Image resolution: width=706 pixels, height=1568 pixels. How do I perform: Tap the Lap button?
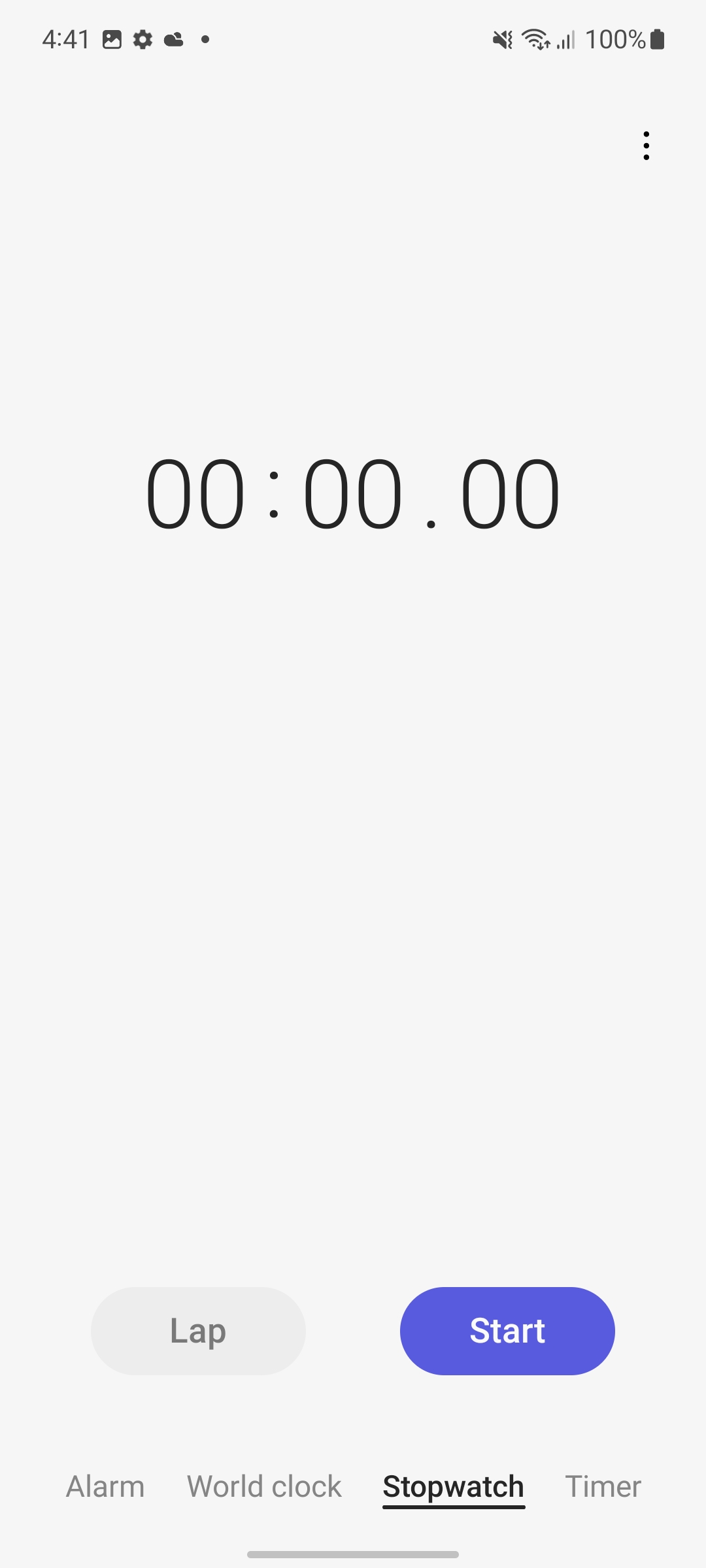[x=198, y=1331]
